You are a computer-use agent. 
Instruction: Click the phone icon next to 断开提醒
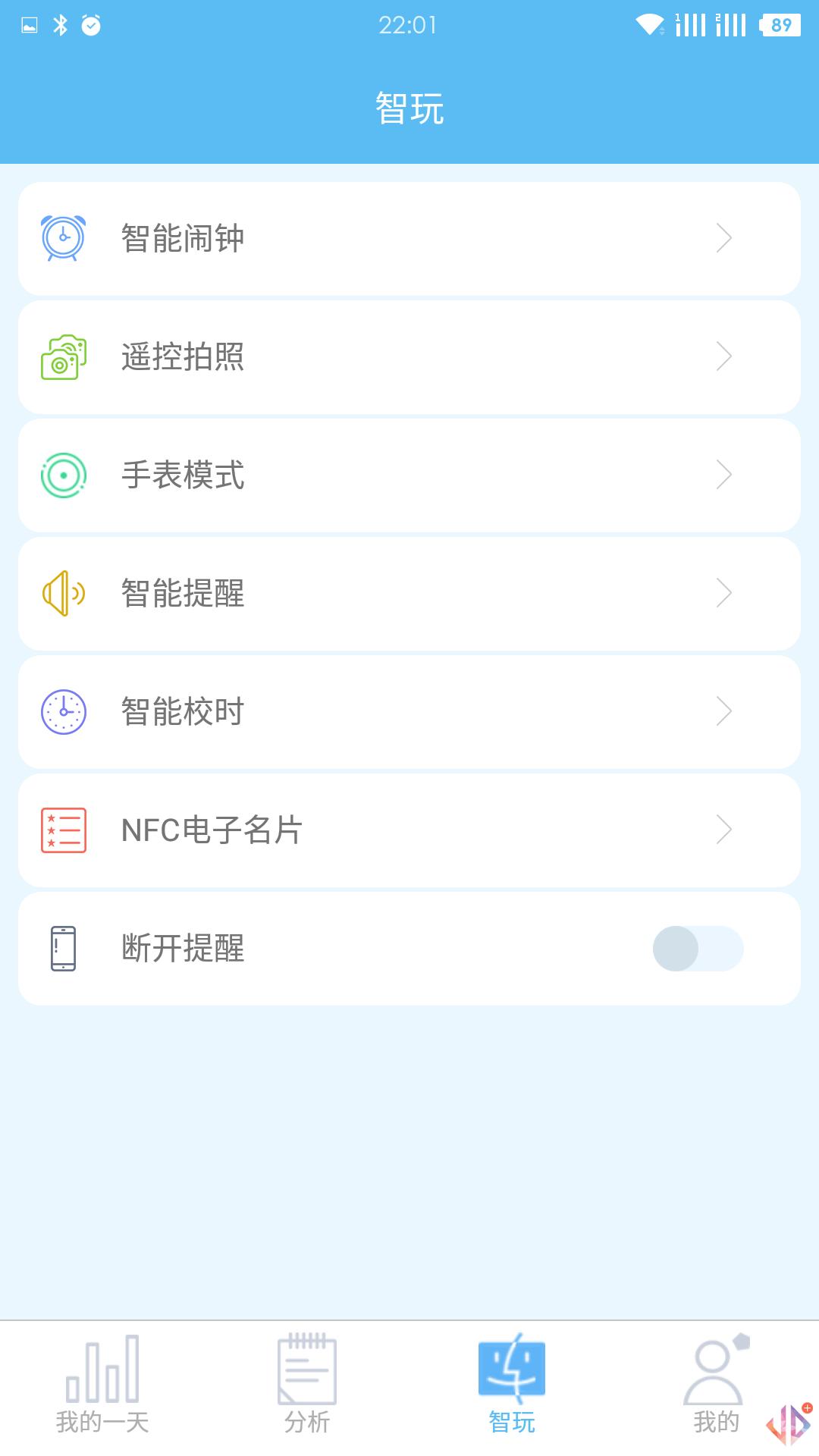[63, 948]
